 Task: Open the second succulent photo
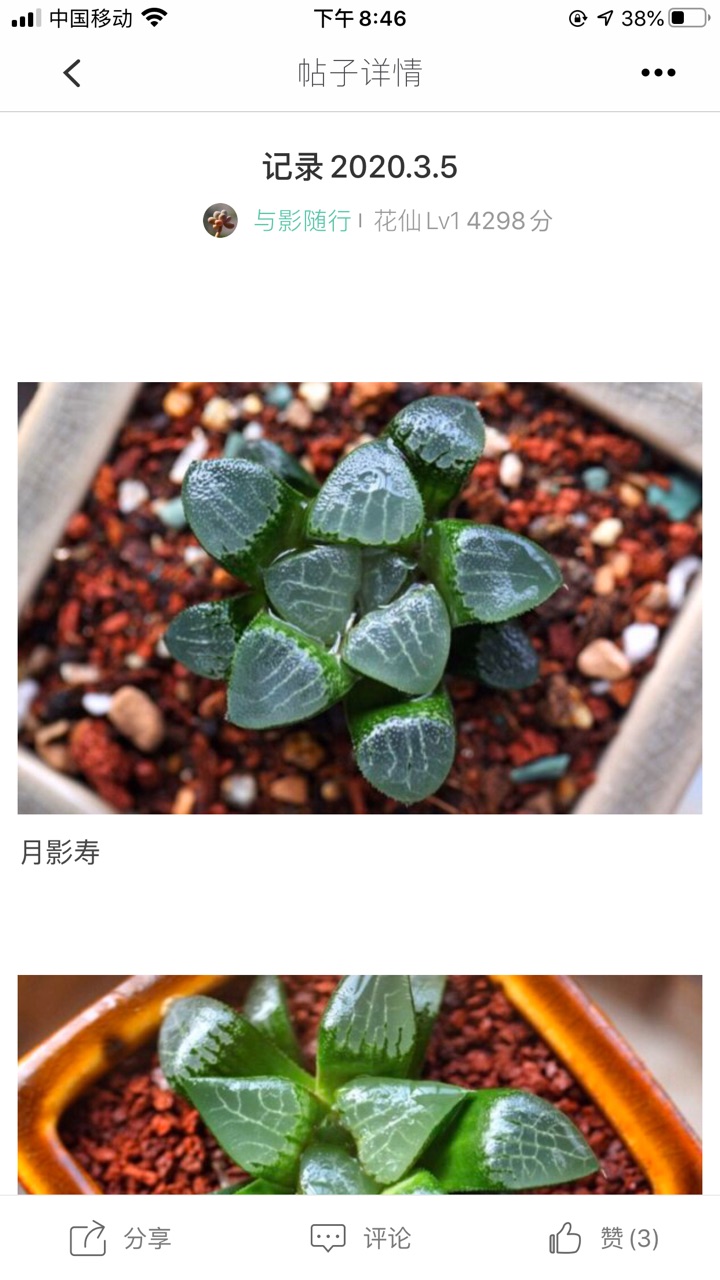[x=360, y=1085]
